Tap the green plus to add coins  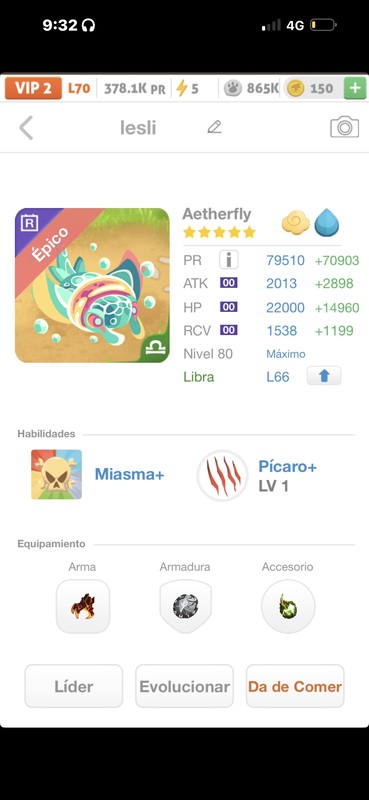click(355, 88)
